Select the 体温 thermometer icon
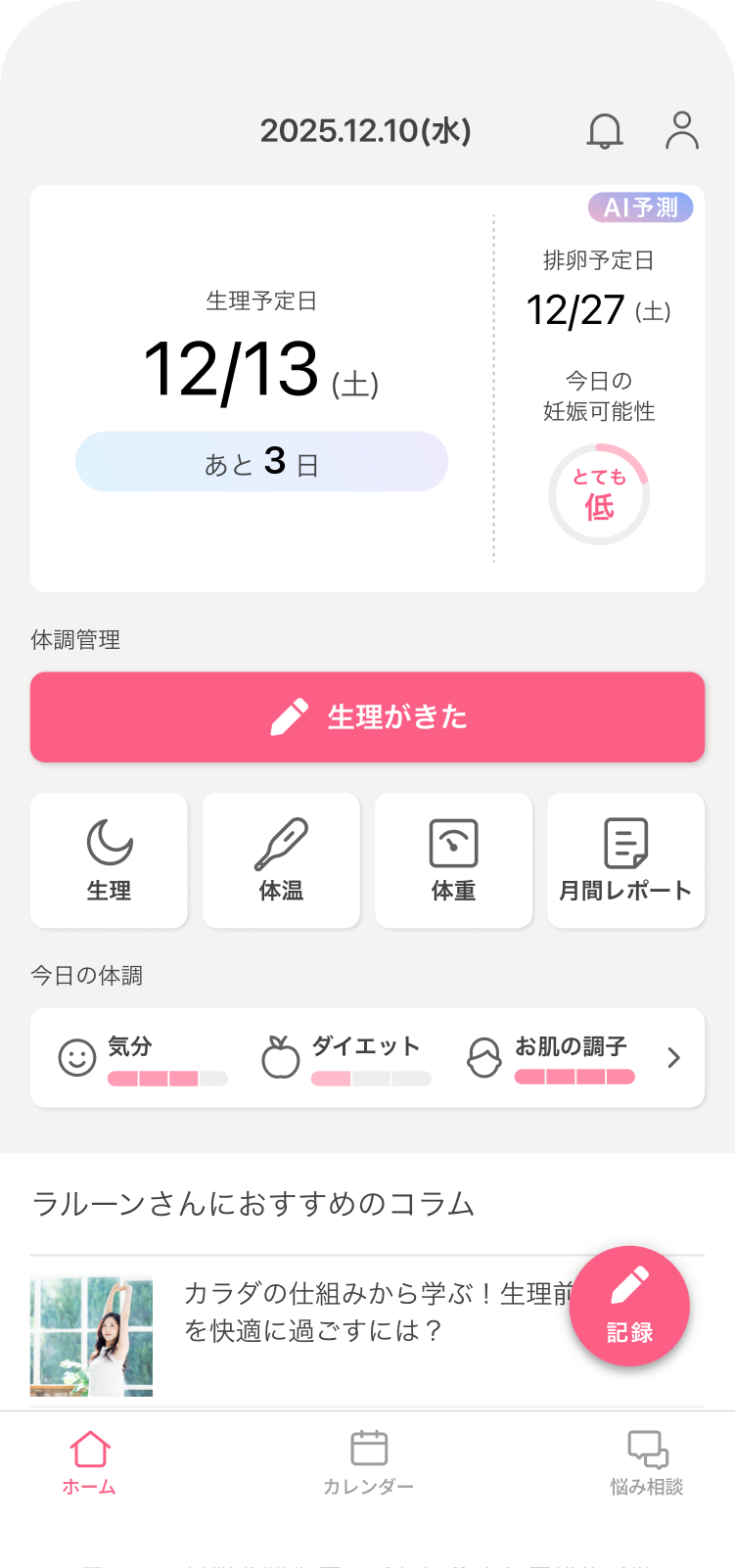 point(281,859)
